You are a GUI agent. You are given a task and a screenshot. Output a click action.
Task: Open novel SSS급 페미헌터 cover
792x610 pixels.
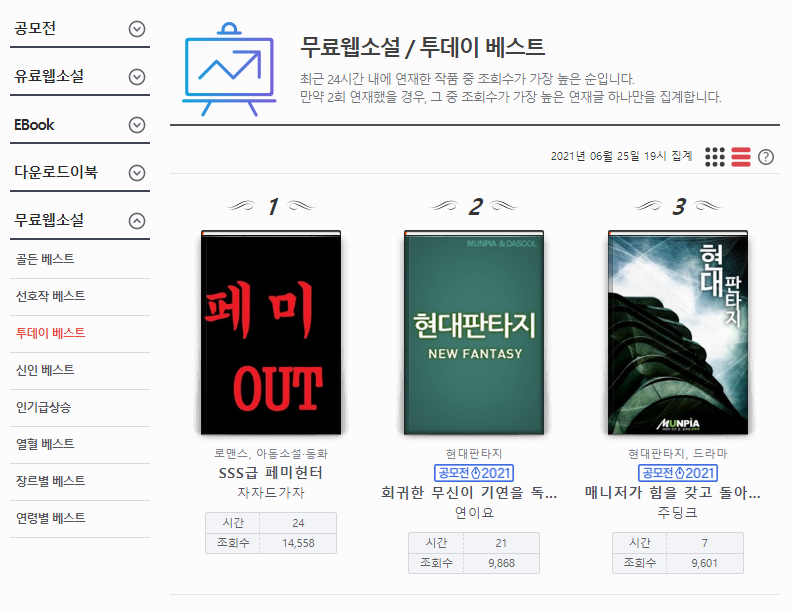[270, 333]
